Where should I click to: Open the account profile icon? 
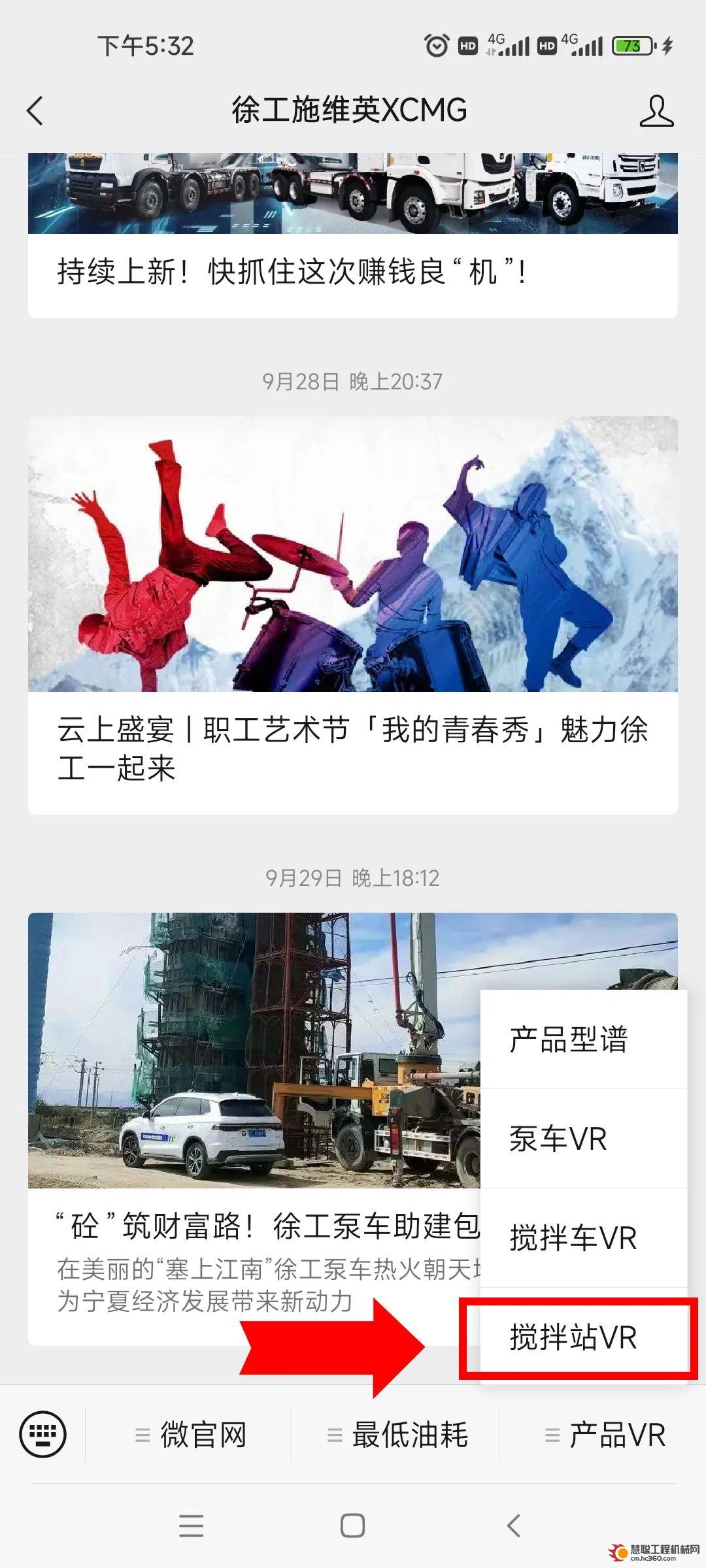[x=656, y=110]
